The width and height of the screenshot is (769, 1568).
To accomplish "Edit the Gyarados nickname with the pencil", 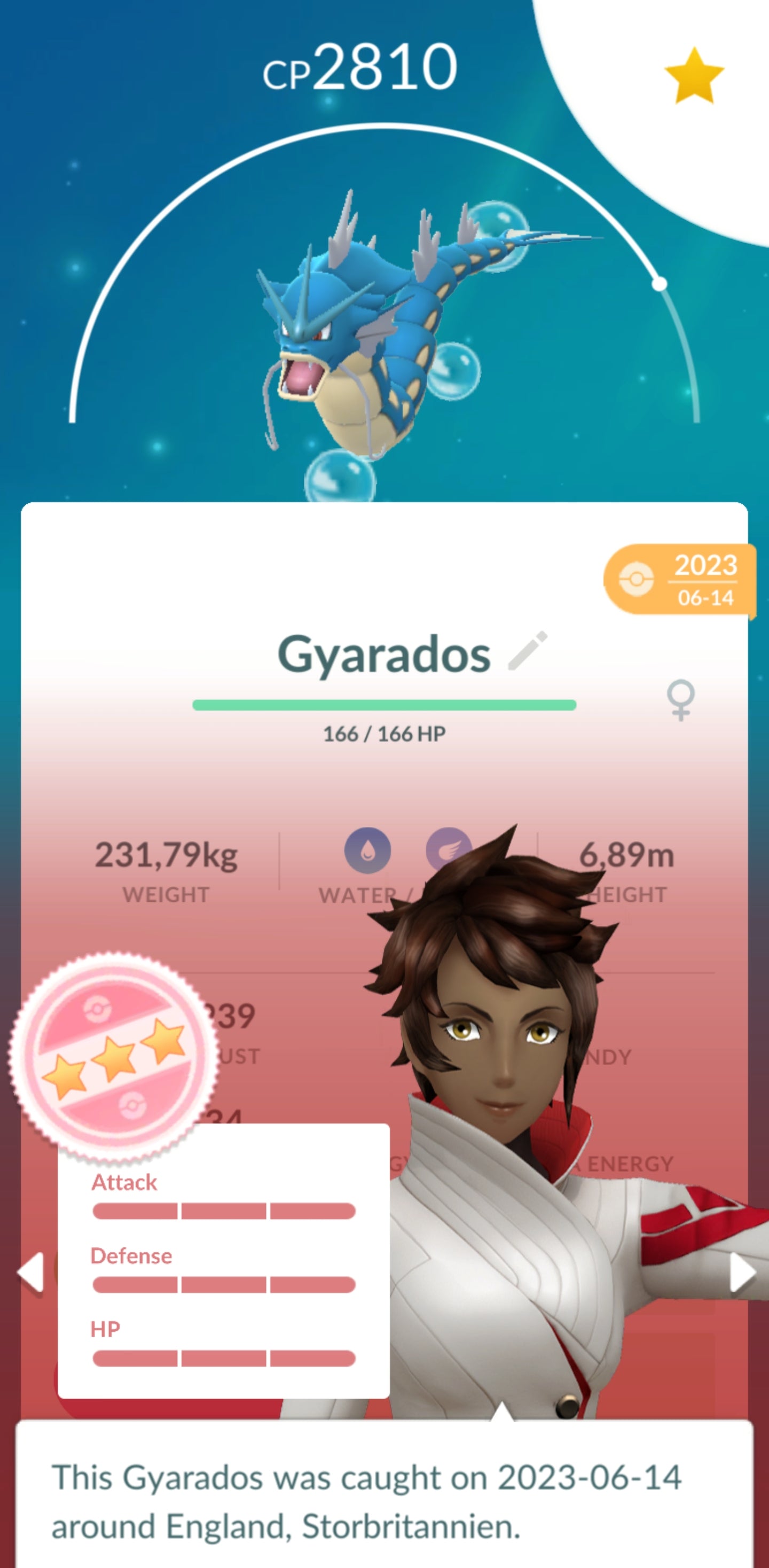I will (528, 651).
